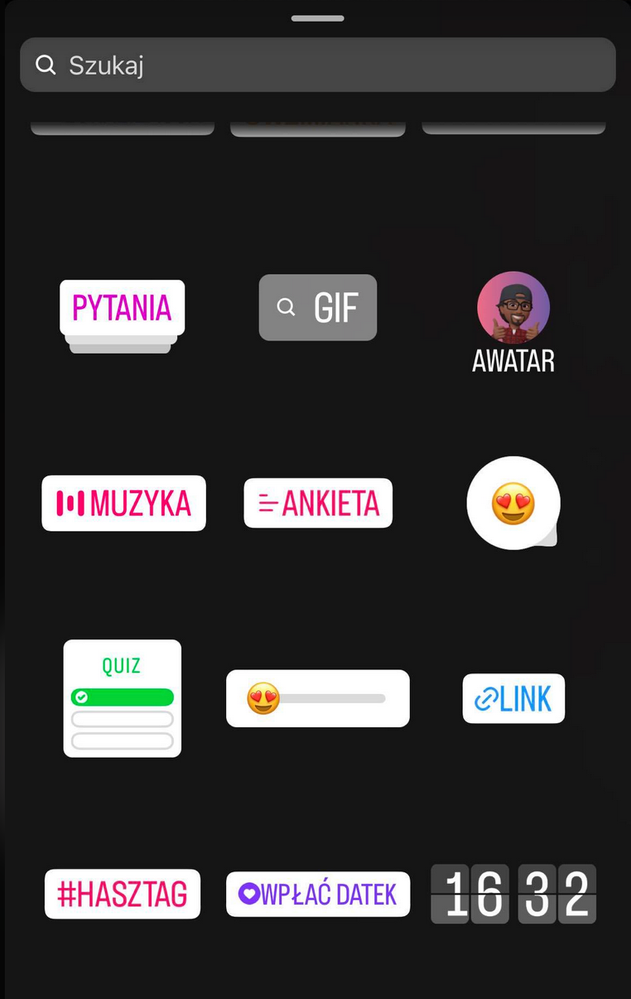Insert the LINK sticker
Image resolution: width=631 pixels, height=999 pixels.
point(513,698)
